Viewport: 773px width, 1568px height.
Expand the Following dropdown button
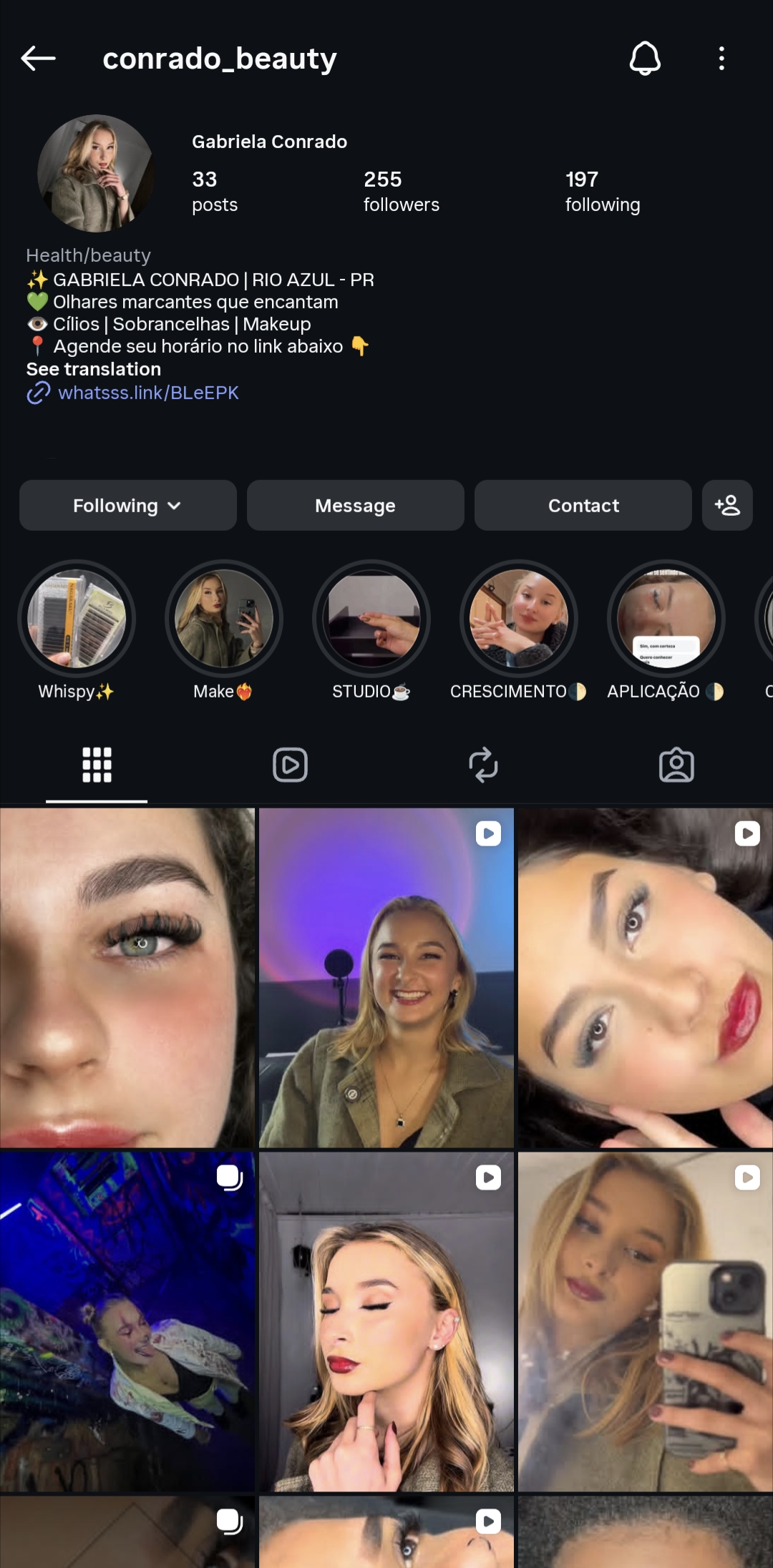pyautogui.click(x=128, y=506)
